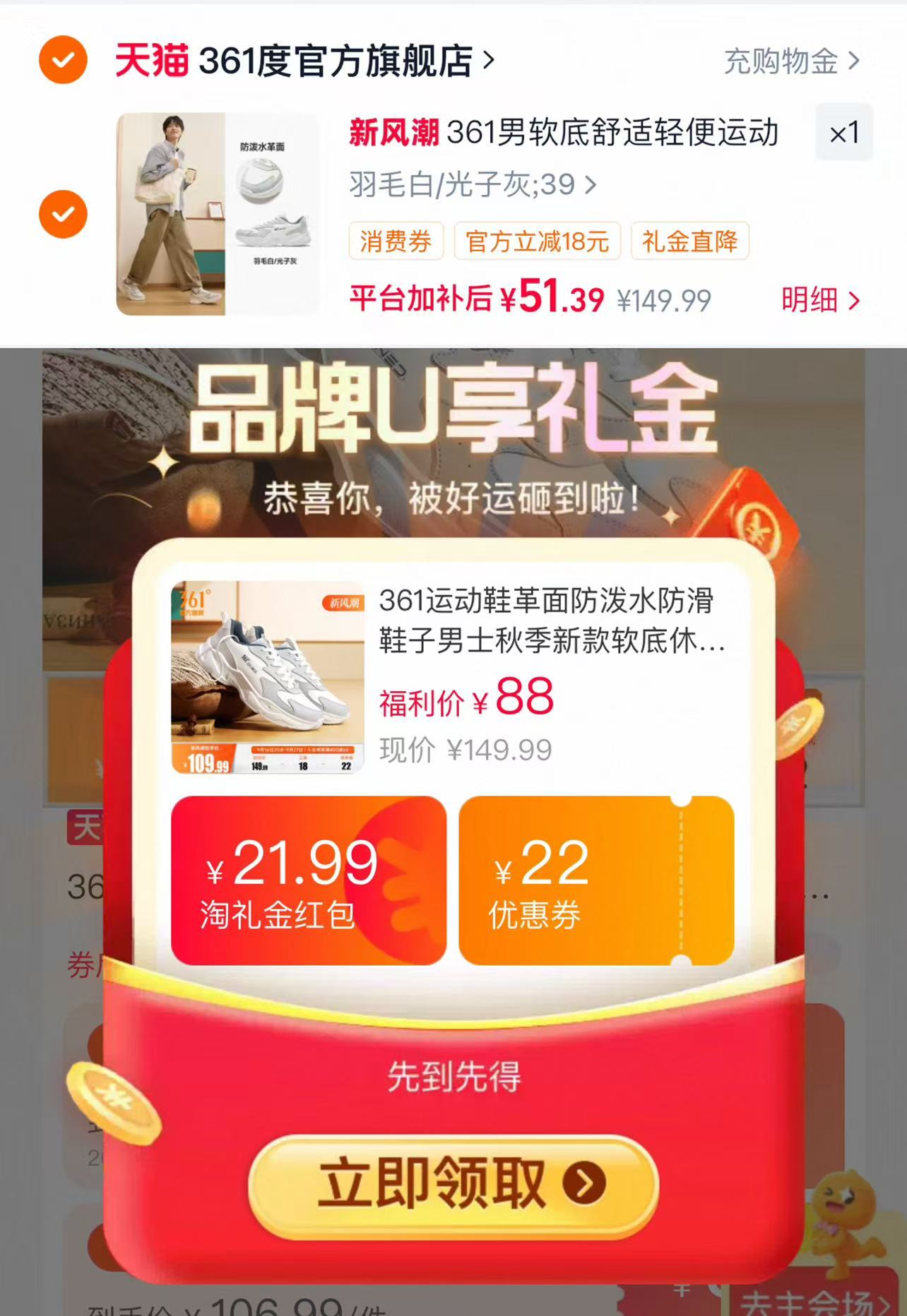Viewport: 907px width, 1316px height.
Task: Change the 羽毛白/光子灰;39 variant
Action: coord(473,185)
